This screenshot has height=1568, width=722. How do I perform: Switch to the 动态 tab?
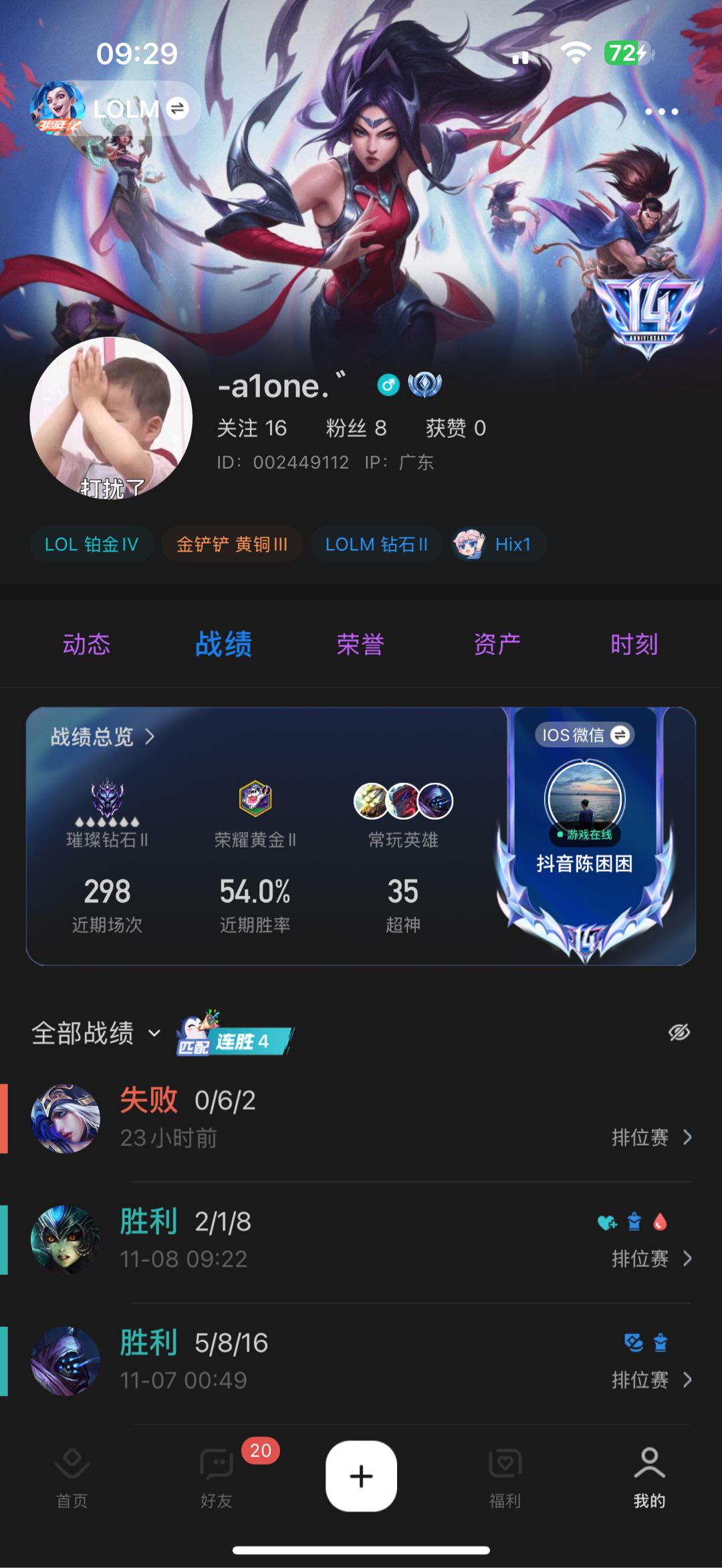click(x=86, y=644)
